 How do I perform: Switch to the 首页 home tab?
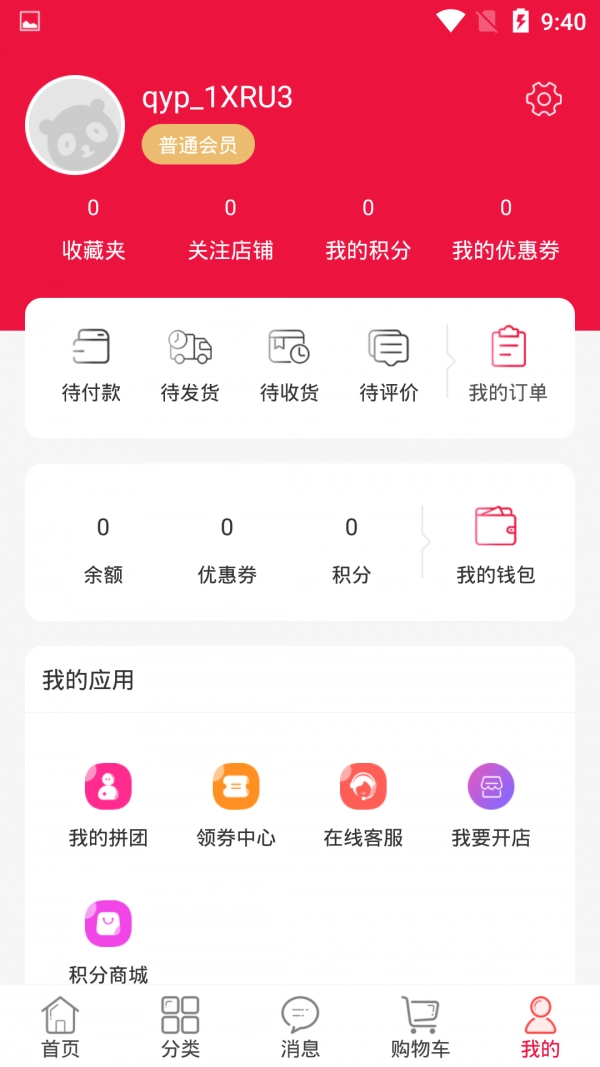point(60,1027)
